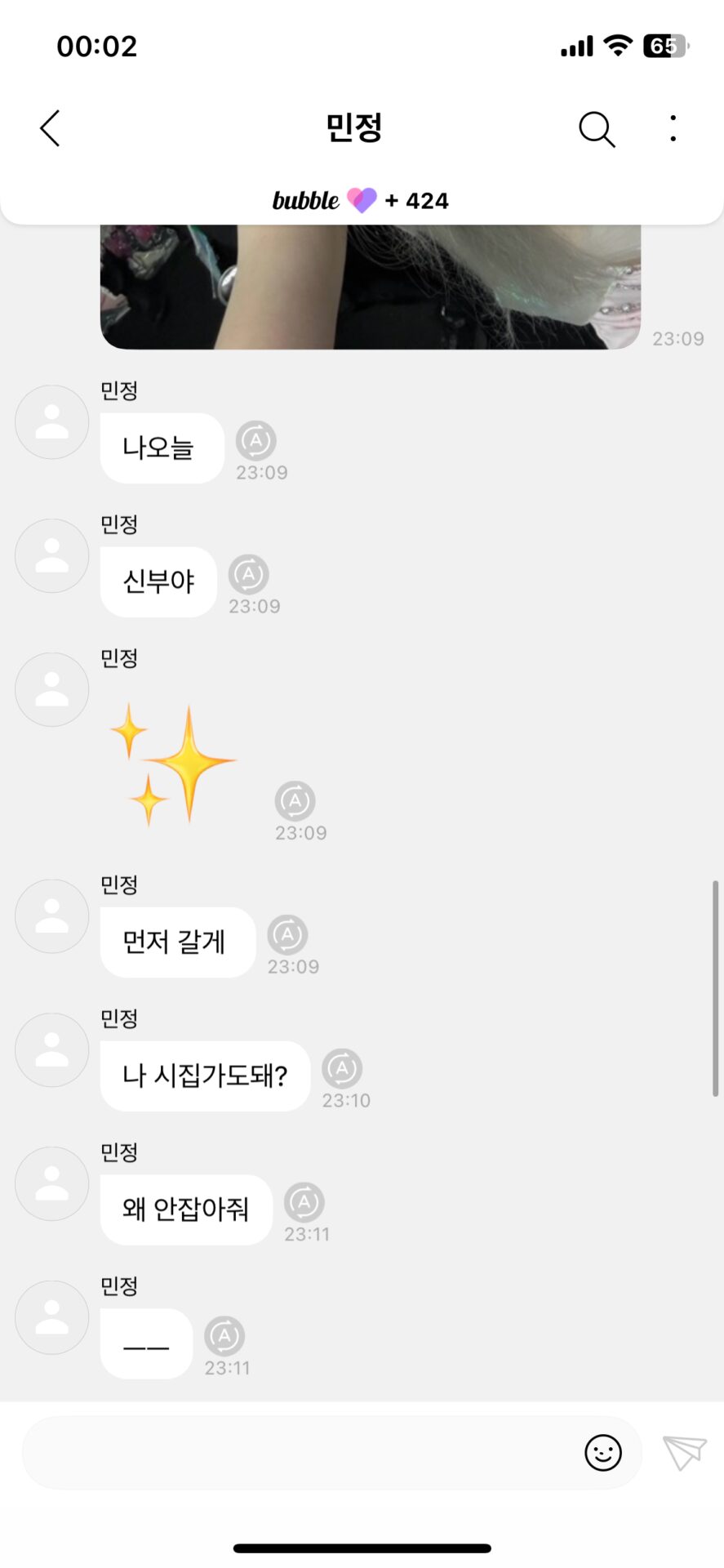Open the three-dot overflow menu

click(673, 128)
